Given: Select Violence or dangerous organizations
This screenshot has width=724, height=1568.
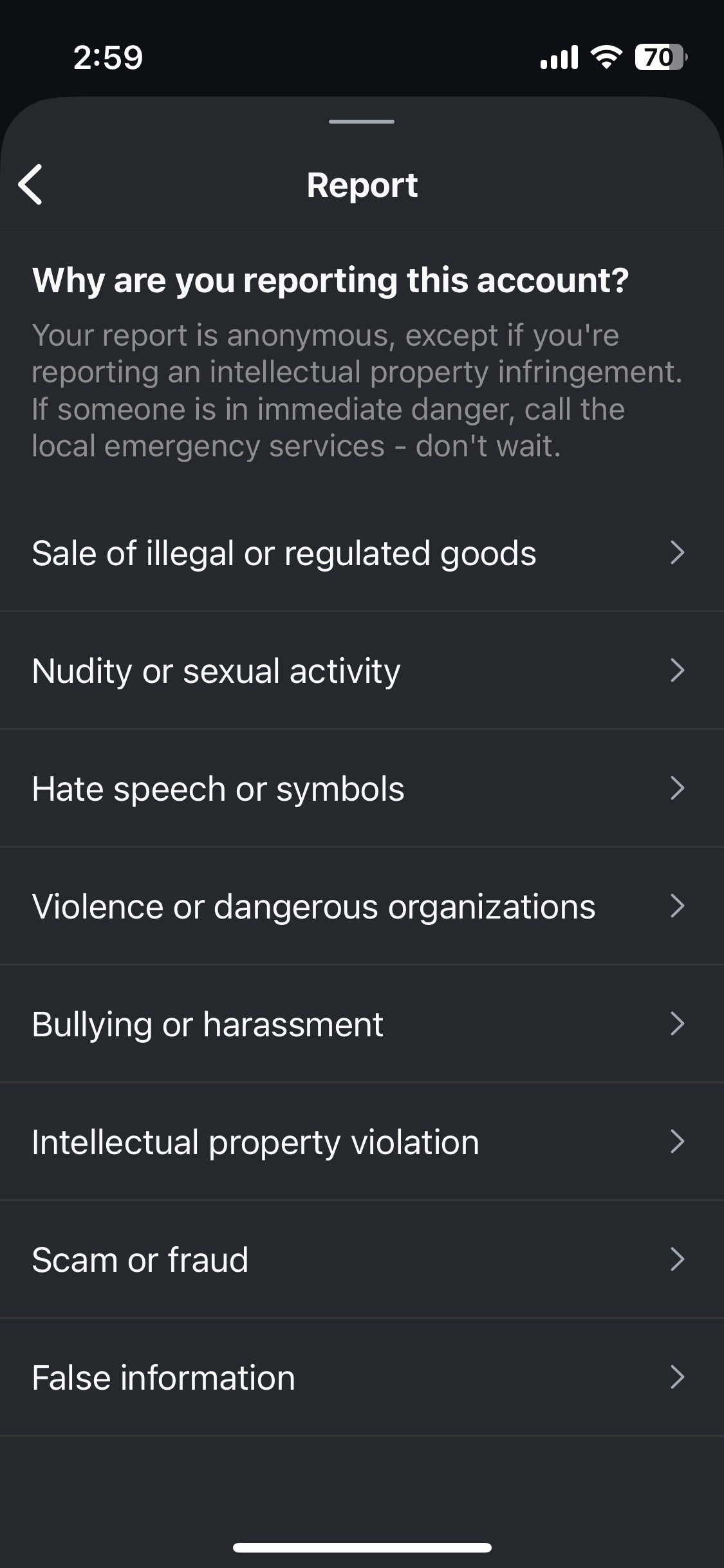Looking at the screenshot, I should (313, 906).
